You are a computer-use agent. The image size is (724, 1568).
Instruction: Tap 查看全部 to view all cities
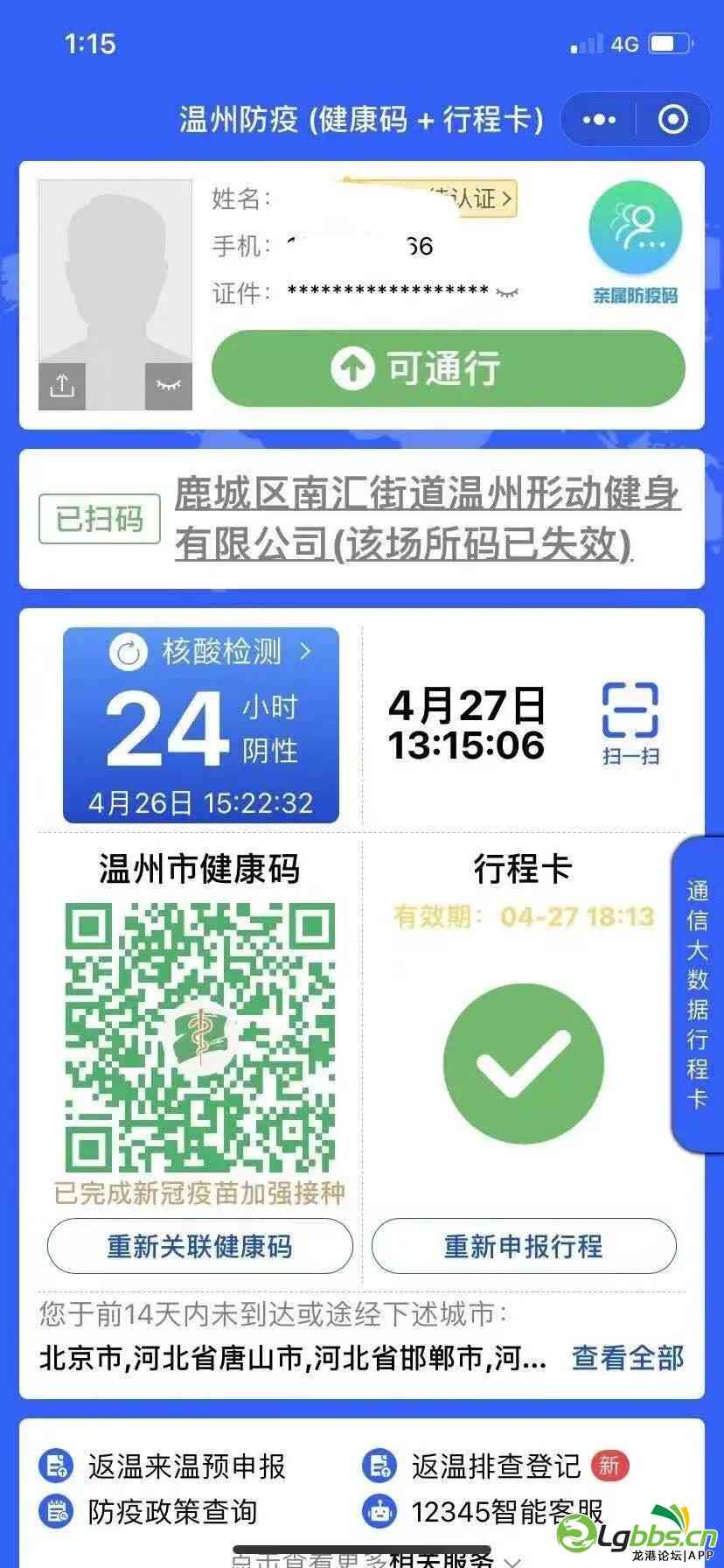(627, 1358)
